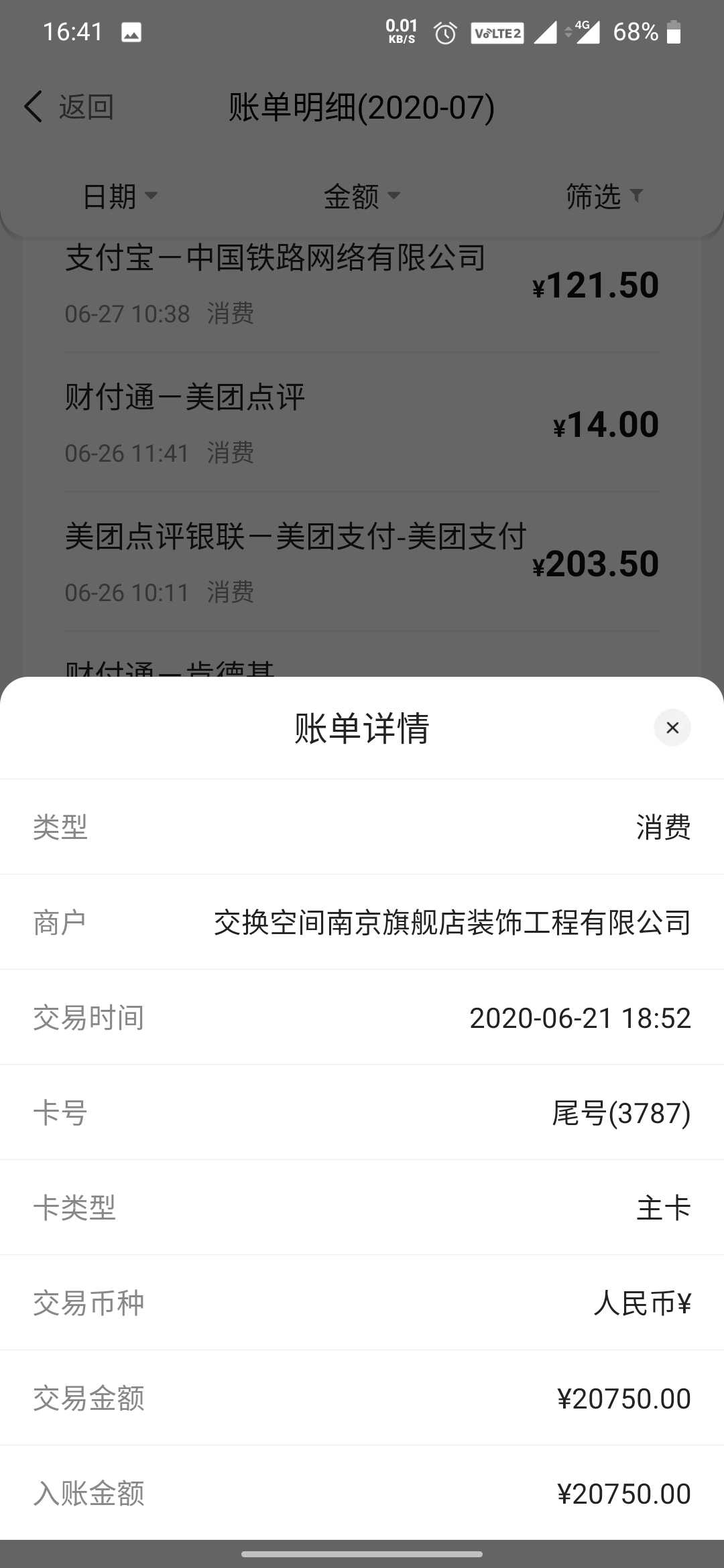Image resolution: width=724 pixels, height=1568 pixels.
Task: Open the 日期 sort dropdown
Action: pyautogui.click(x=119, y=196)
